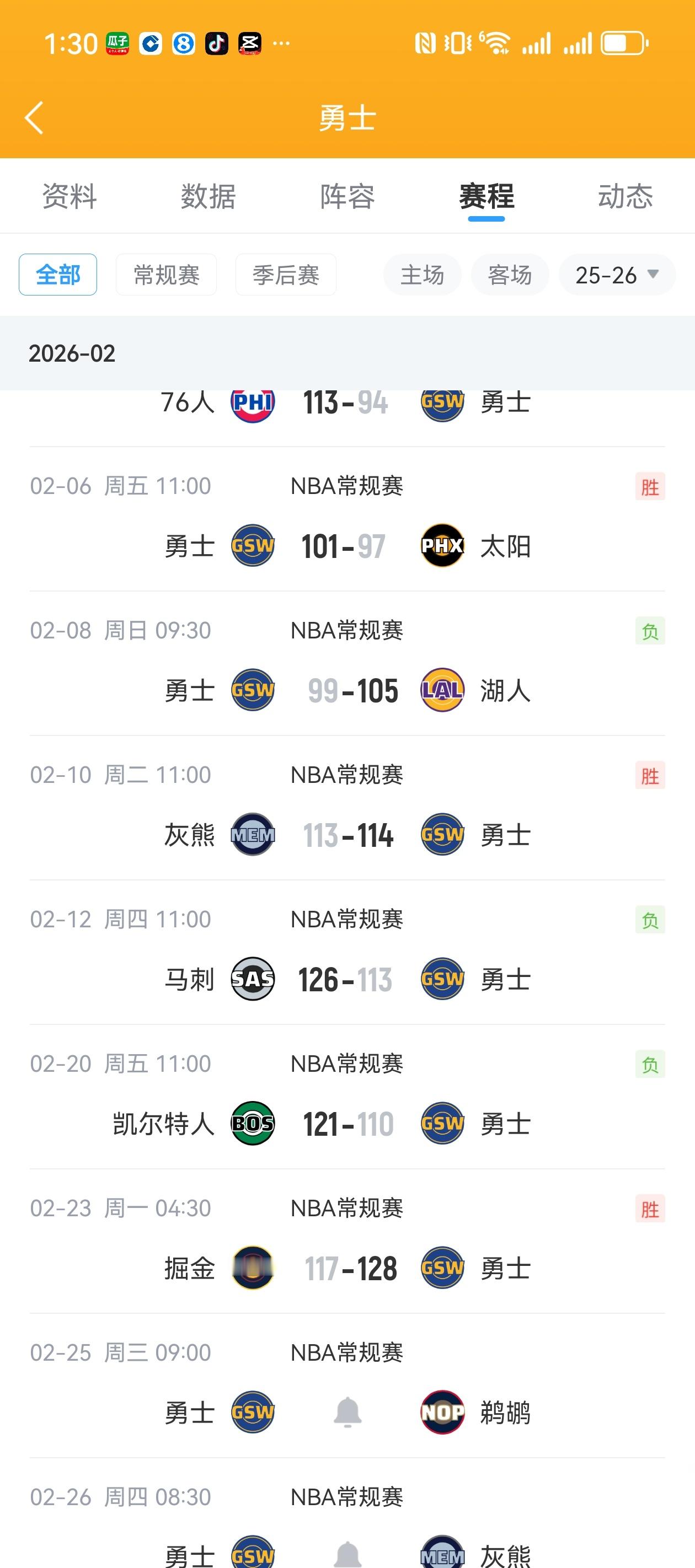Click the back arrow to leave 勇士 page
This screenshot has width=695, height=1568.
click(x=35, y=117)
